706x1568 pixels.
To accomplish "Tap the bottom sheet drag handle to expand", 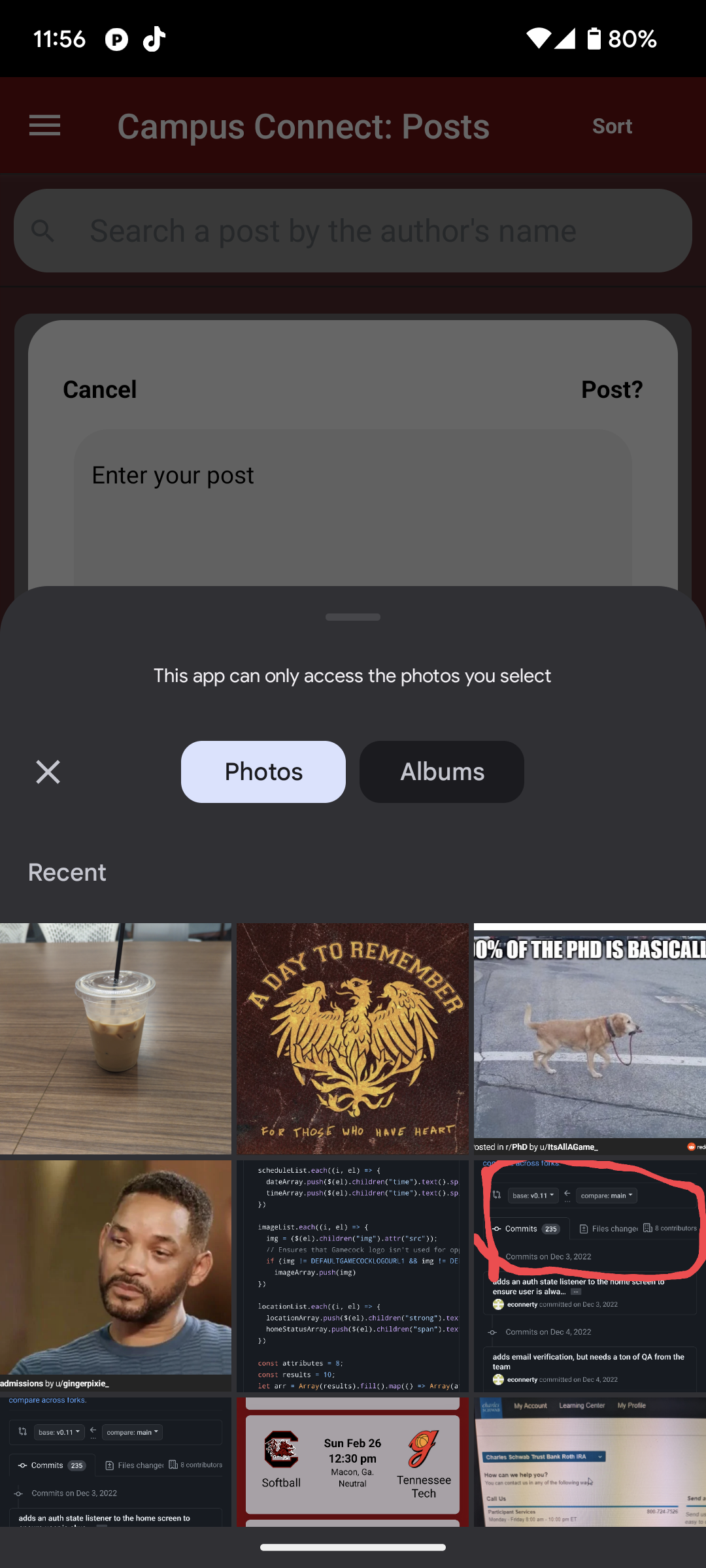I will 352,616.
